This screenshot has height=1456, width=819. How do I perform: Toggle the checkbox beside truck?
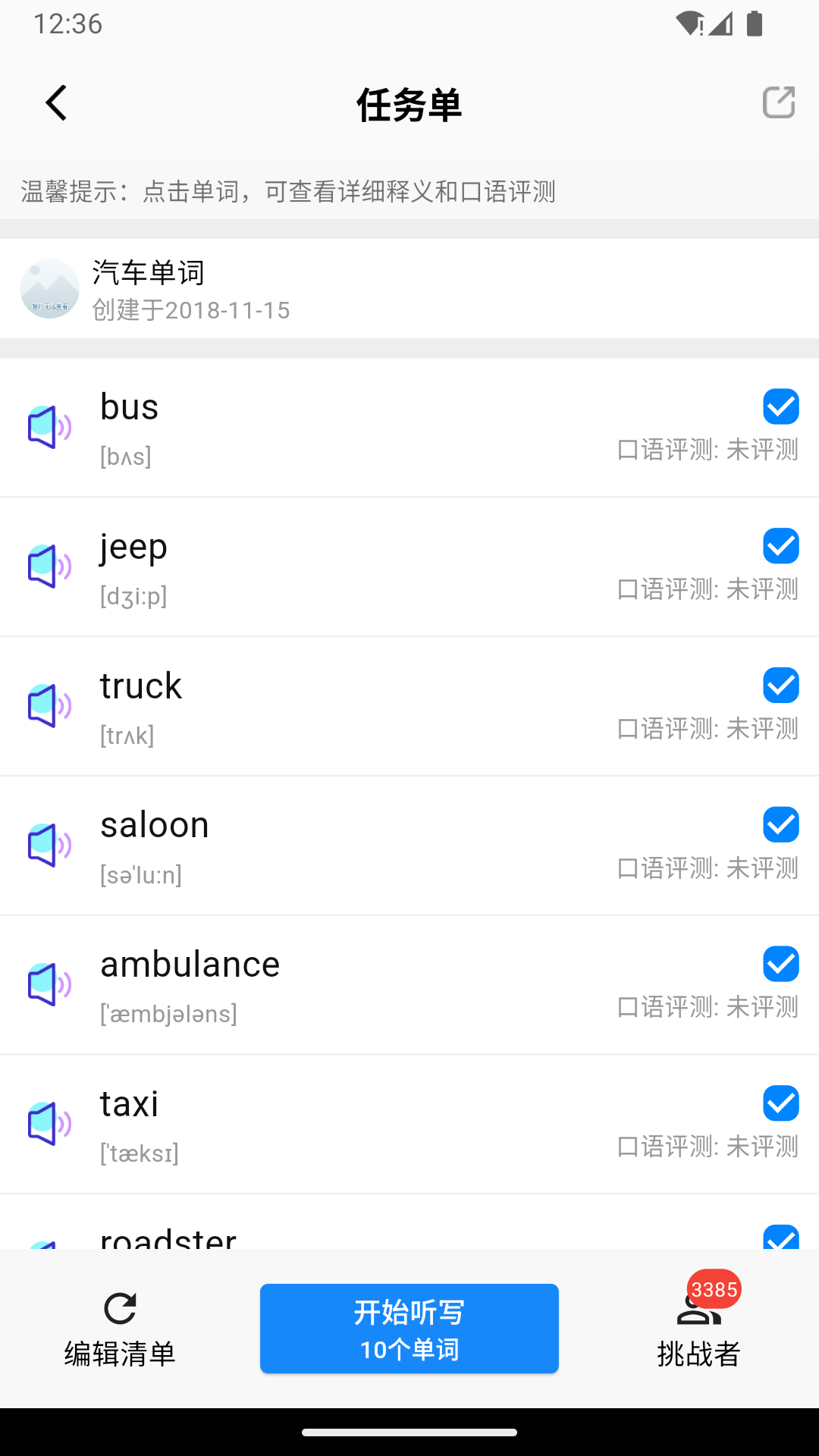click(780, 685)
